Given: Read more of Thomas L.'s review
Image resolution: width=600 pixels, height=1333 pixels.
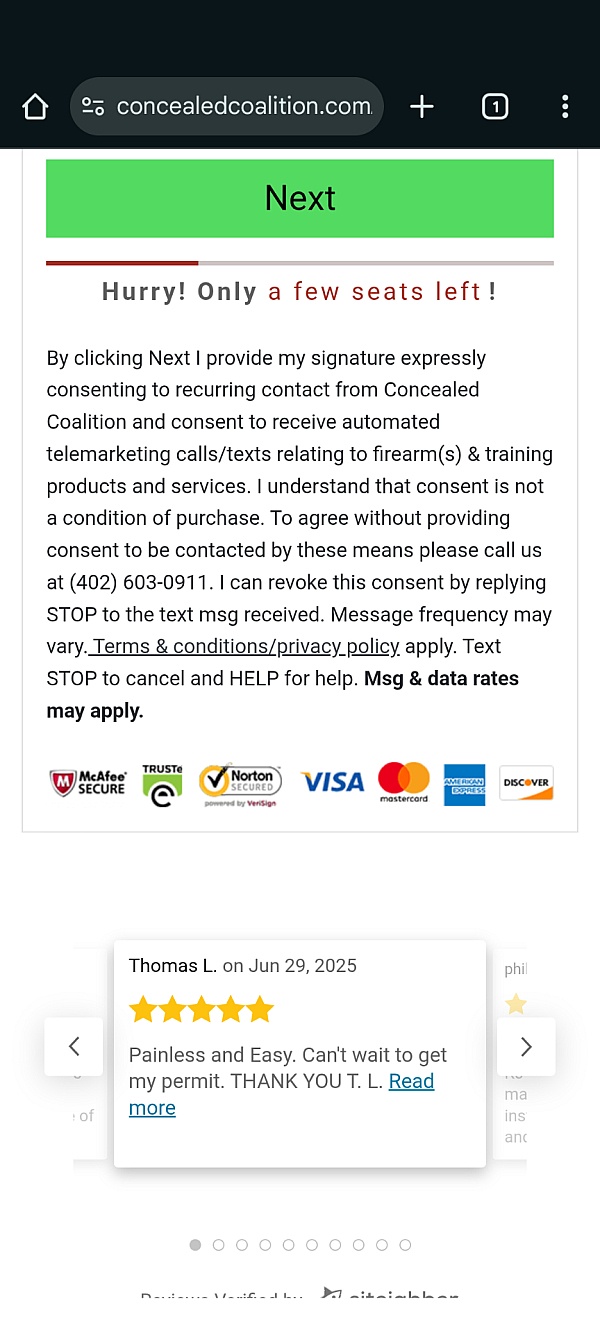Looking at the screenshot, I should pos(282,1094).
